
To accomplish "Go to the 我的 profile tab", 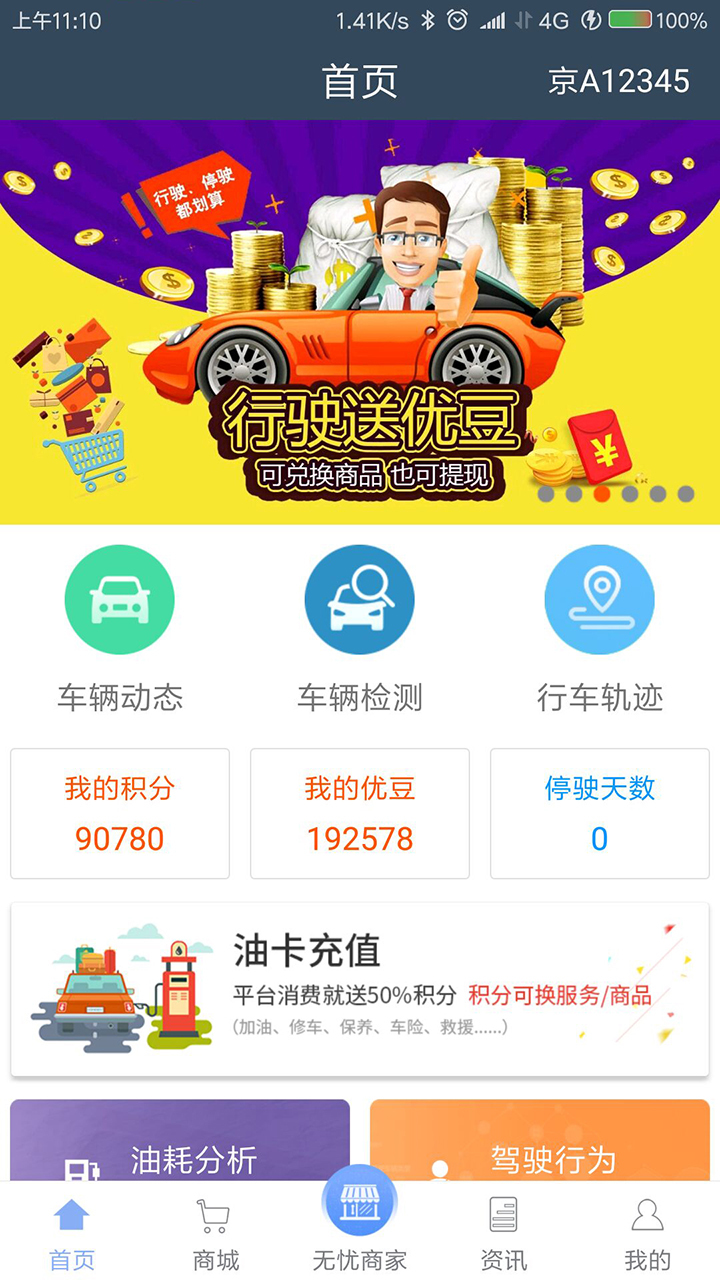I will pyautogui.click(x=648, y=1233).
